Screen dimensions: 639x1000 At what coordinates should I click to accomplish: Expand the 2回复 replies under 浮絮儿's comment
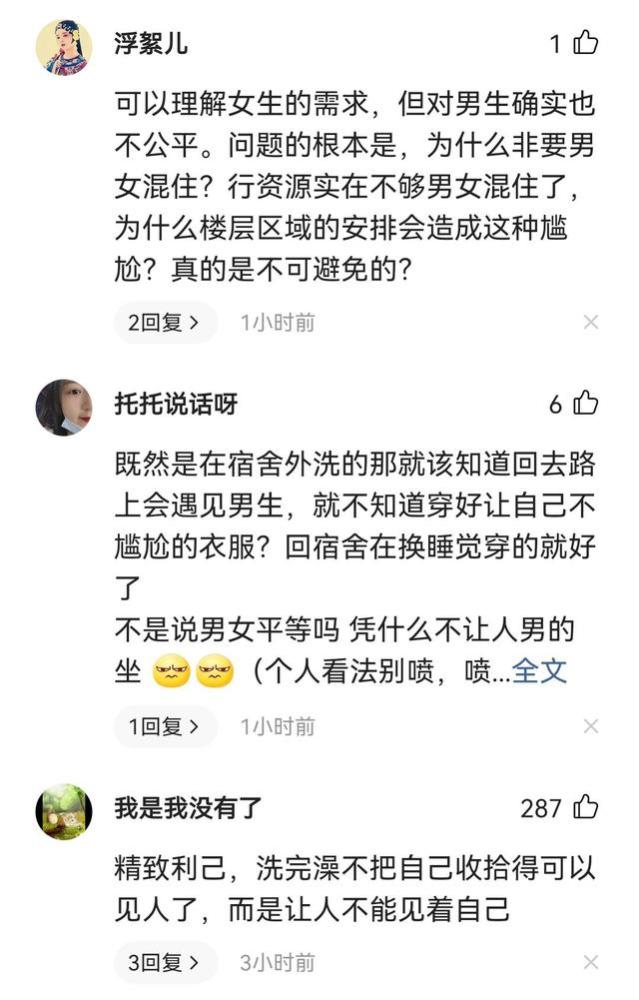(165, 322)
